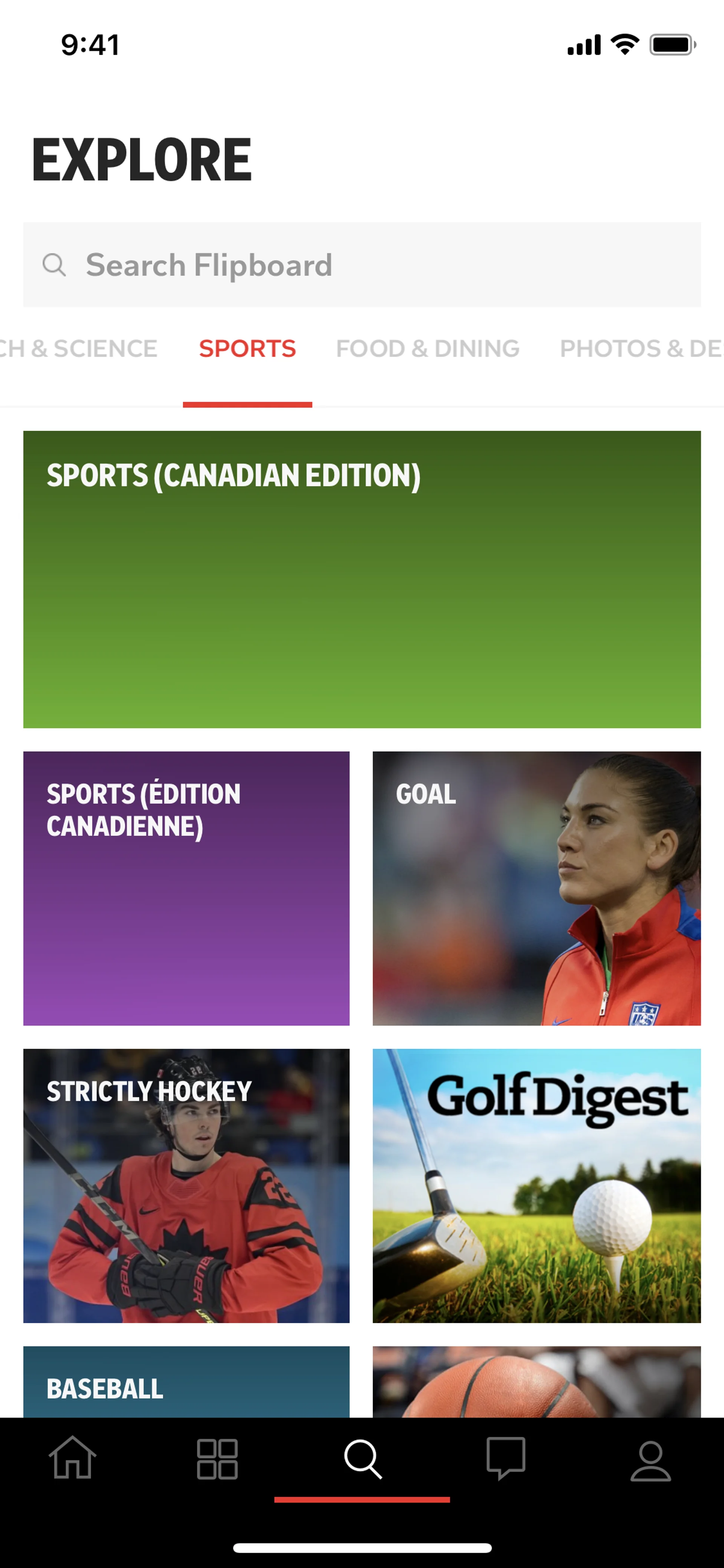Open the Goal magazine tile
724x1568 pixels.
tap(536, 888)
